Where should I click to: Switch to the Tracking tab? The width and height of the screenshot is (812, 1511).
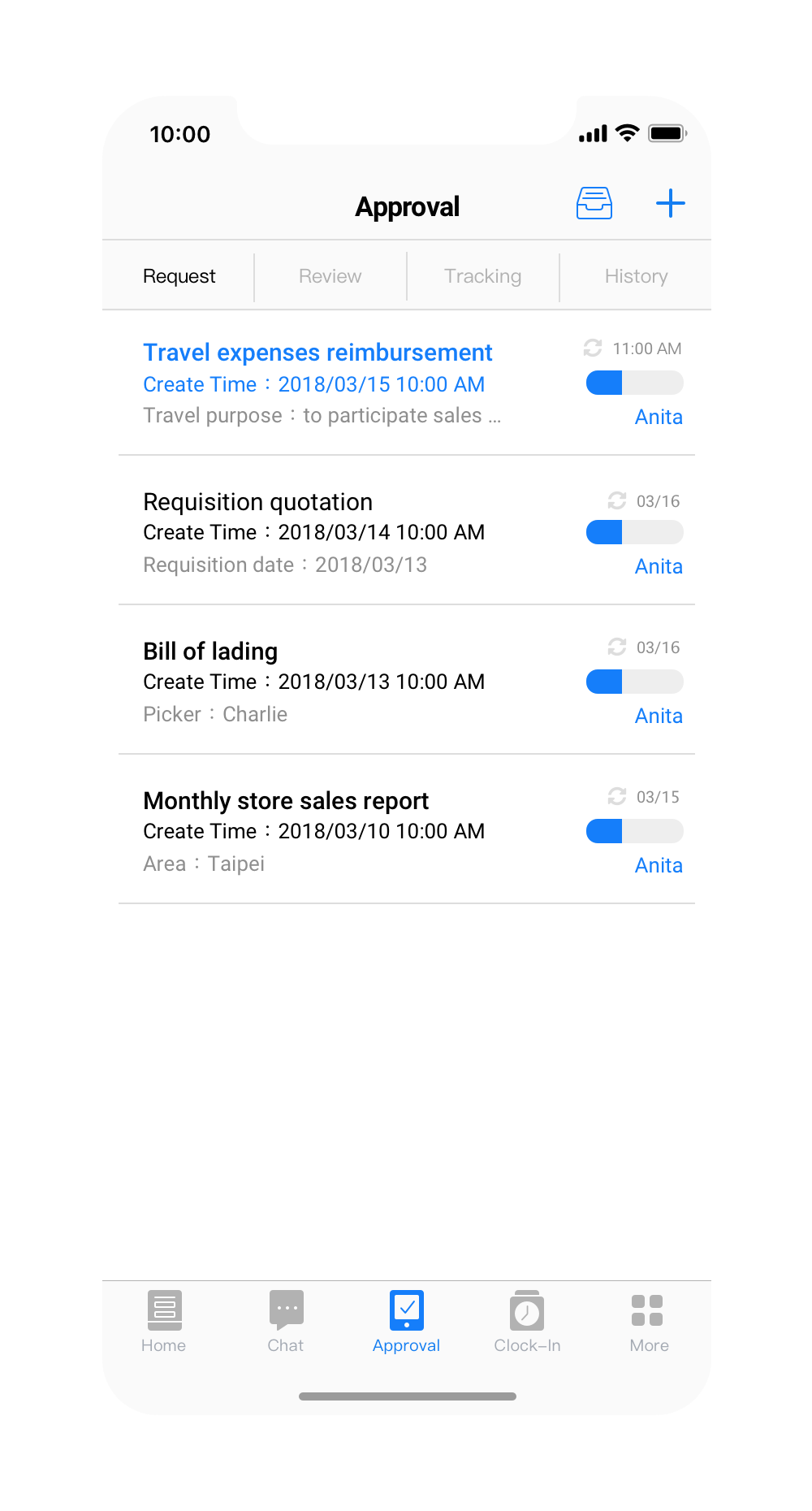tap(482, 276)
